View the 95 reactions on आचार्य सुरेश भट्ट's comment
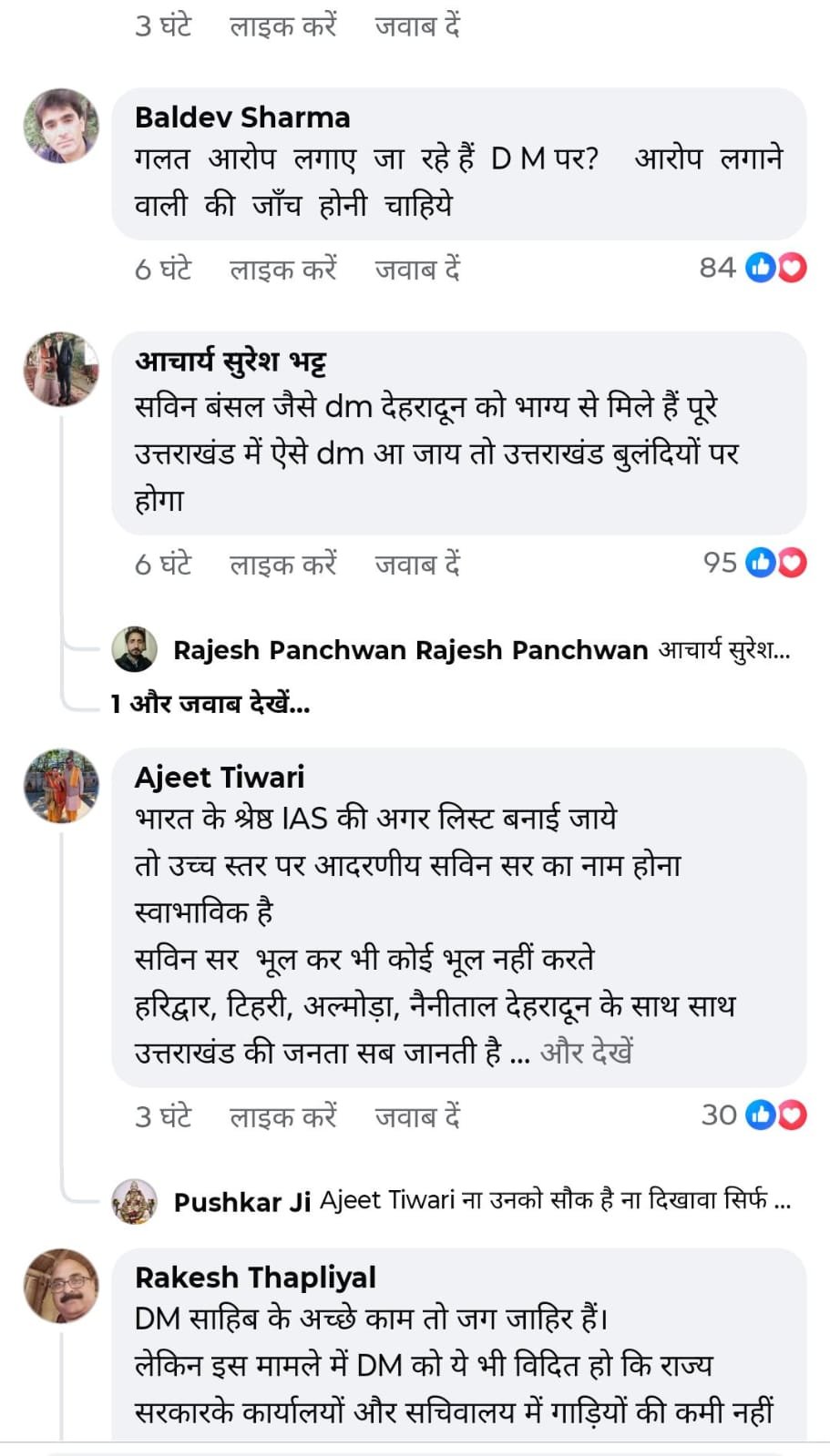Image resolution: width=830 pixels, height=1456 pixels. (x=754, y=563)
